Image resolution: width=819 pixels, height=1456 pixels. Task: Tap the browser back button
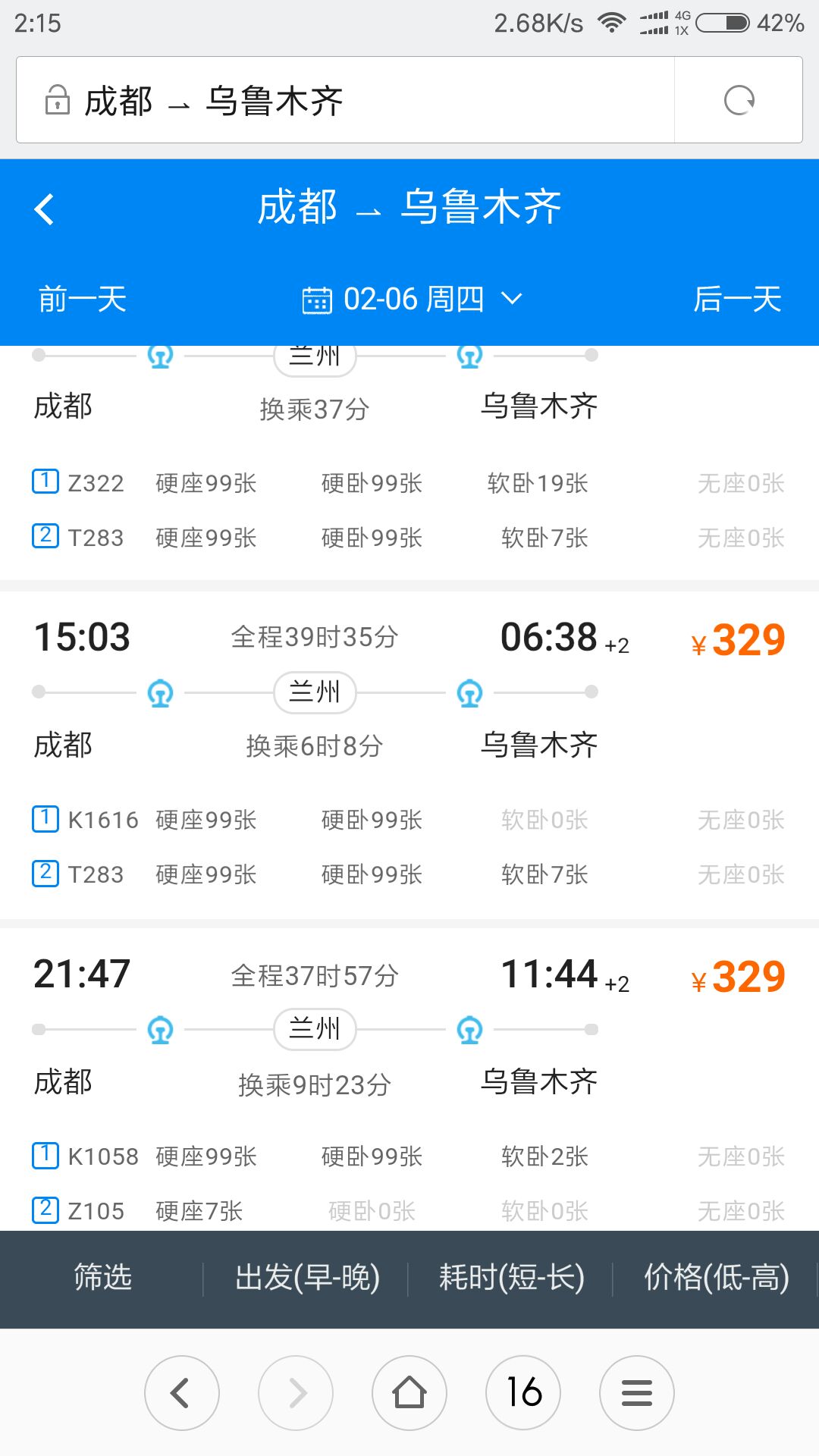point(182,1393)
